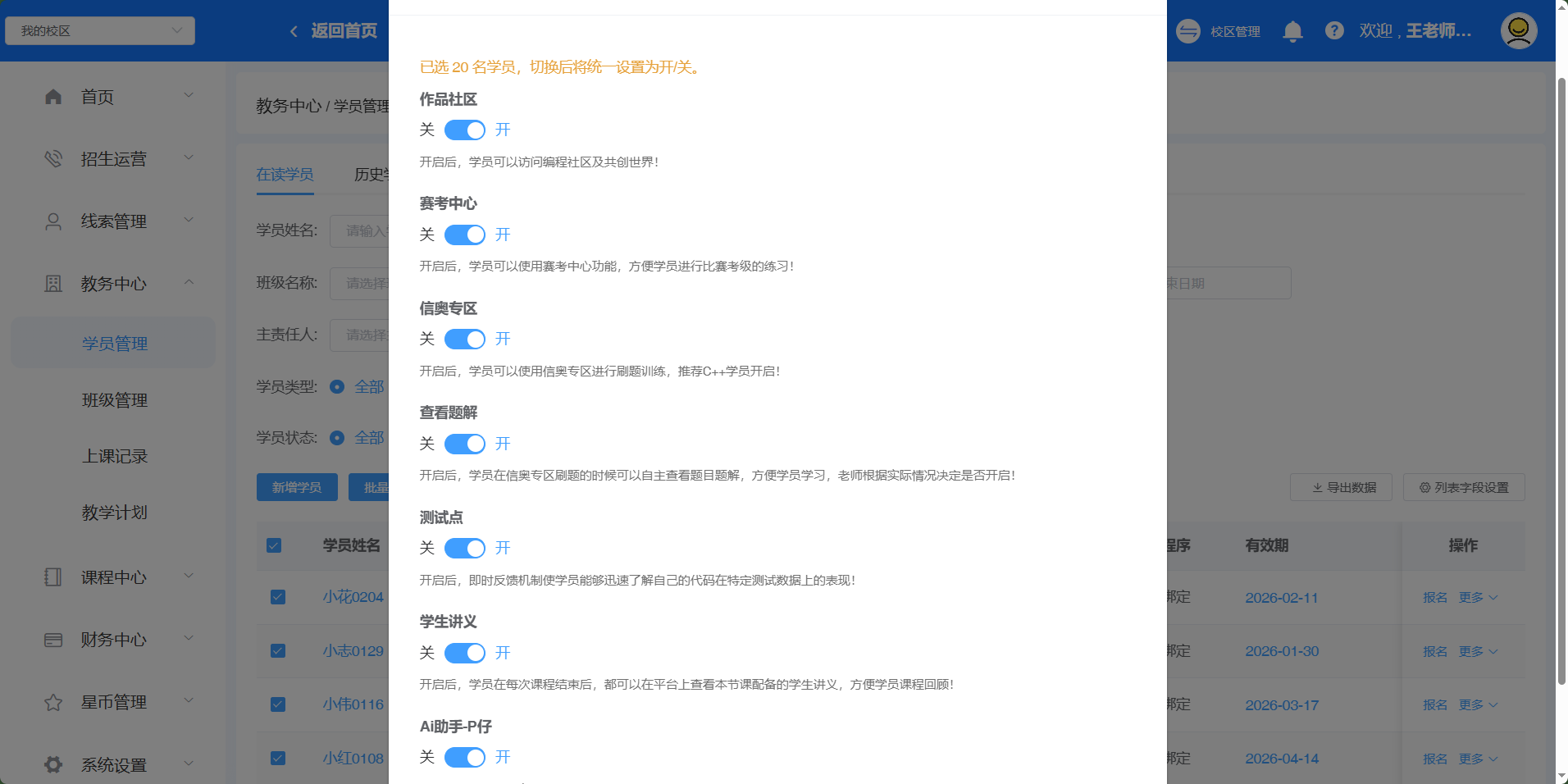1568x784 pixels.
Task: Switch off 查看题解
Action: pos(465,444)
